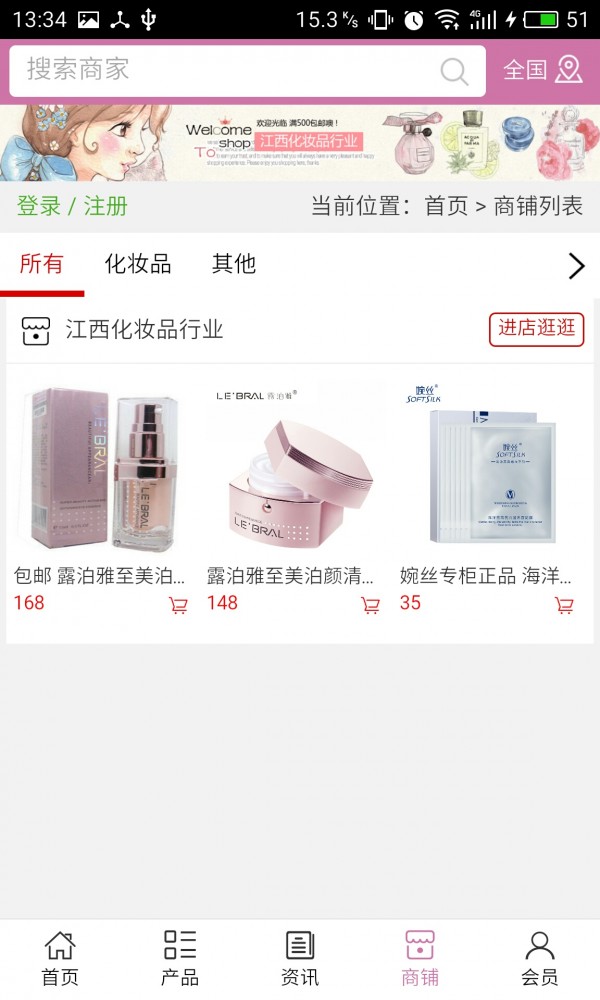Switch to the 产品 bottom tab

[x=180, y=958]
